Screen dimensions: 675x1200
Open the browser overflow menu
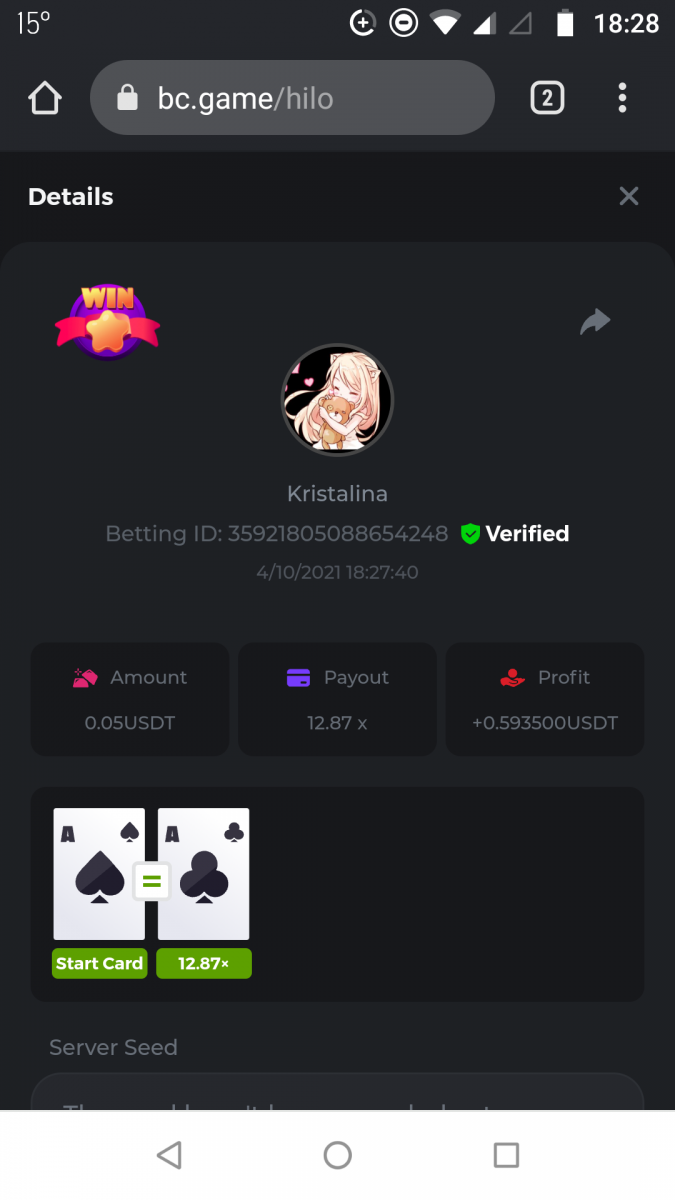(622, 98)
